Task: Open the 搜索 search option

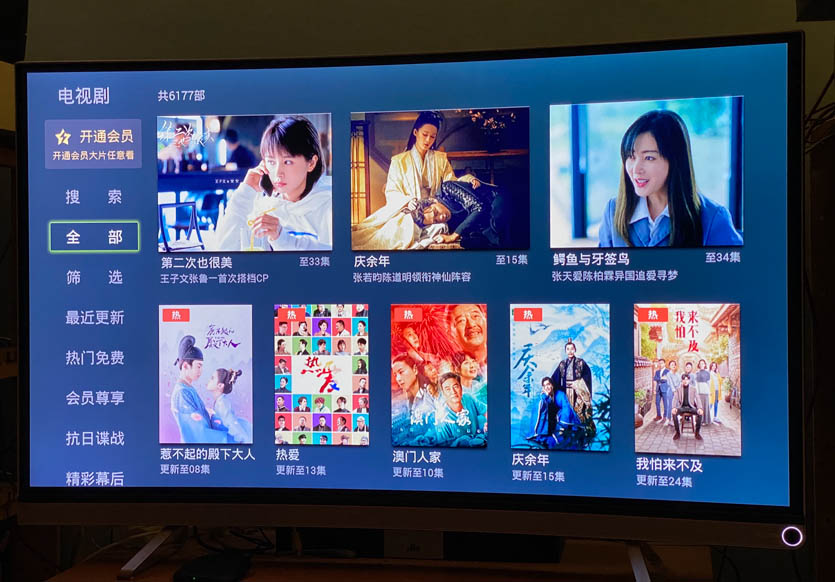Action: pyautogui.click(x=94, y=197)
